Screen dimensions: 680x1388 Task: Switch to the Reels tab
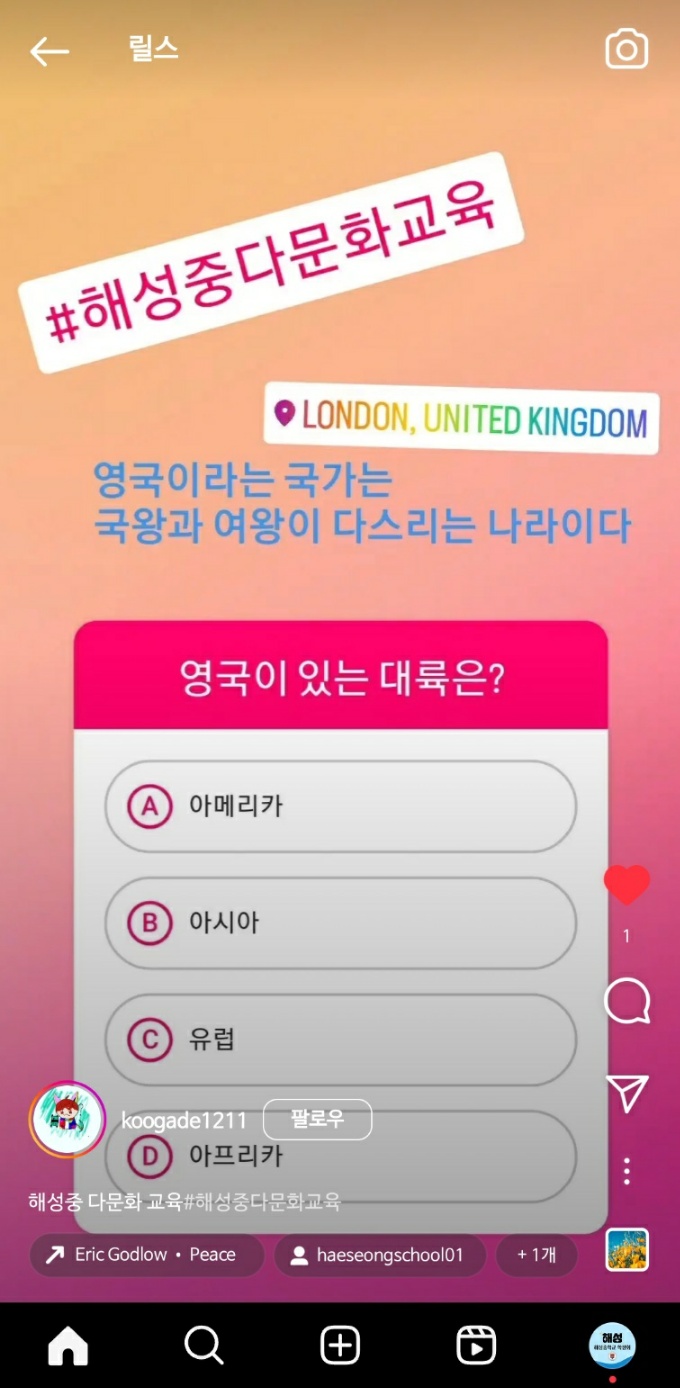coord(476,1346)
